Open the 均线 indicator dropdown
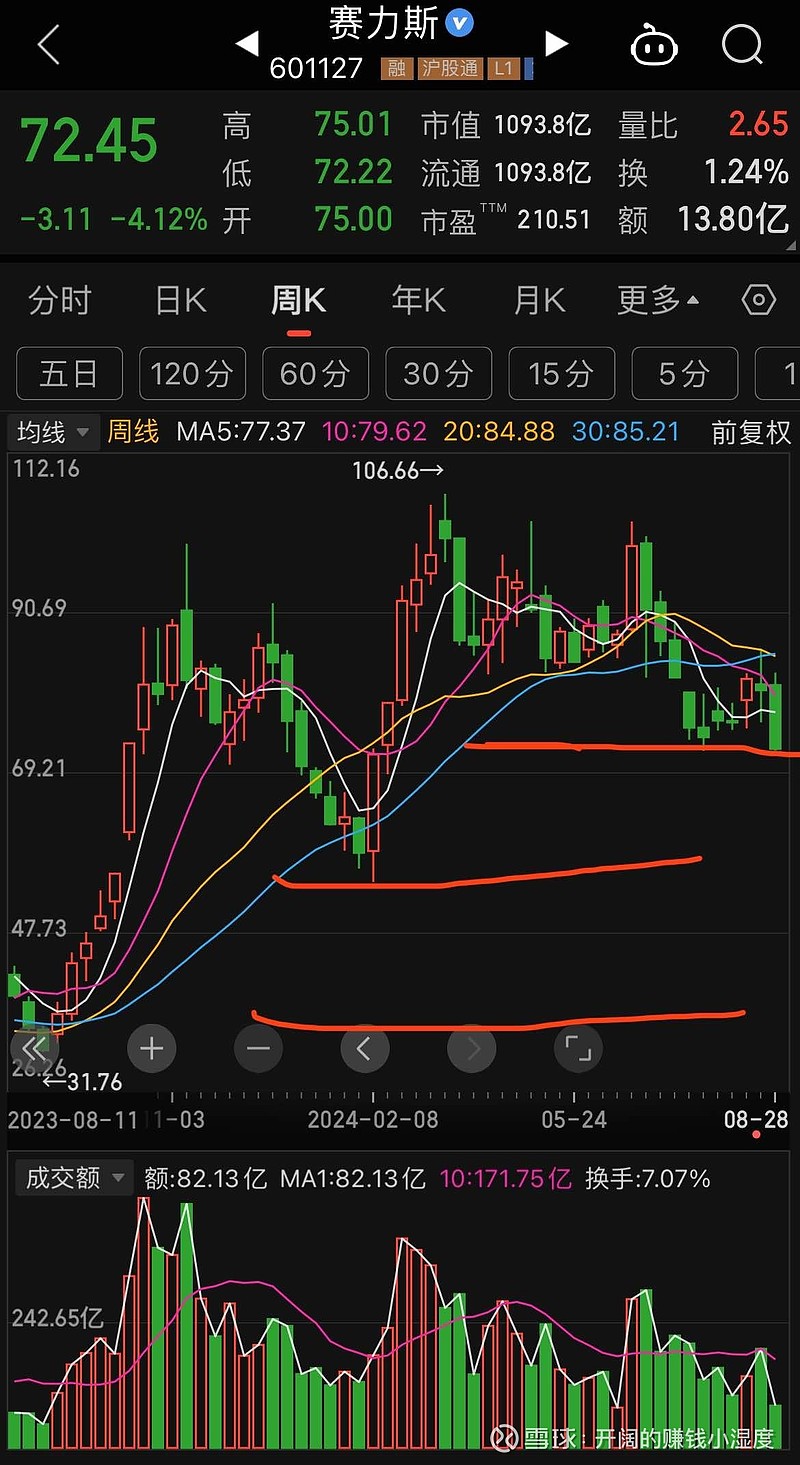Viewport: 800px width, 1465px height. click(53, 432)
